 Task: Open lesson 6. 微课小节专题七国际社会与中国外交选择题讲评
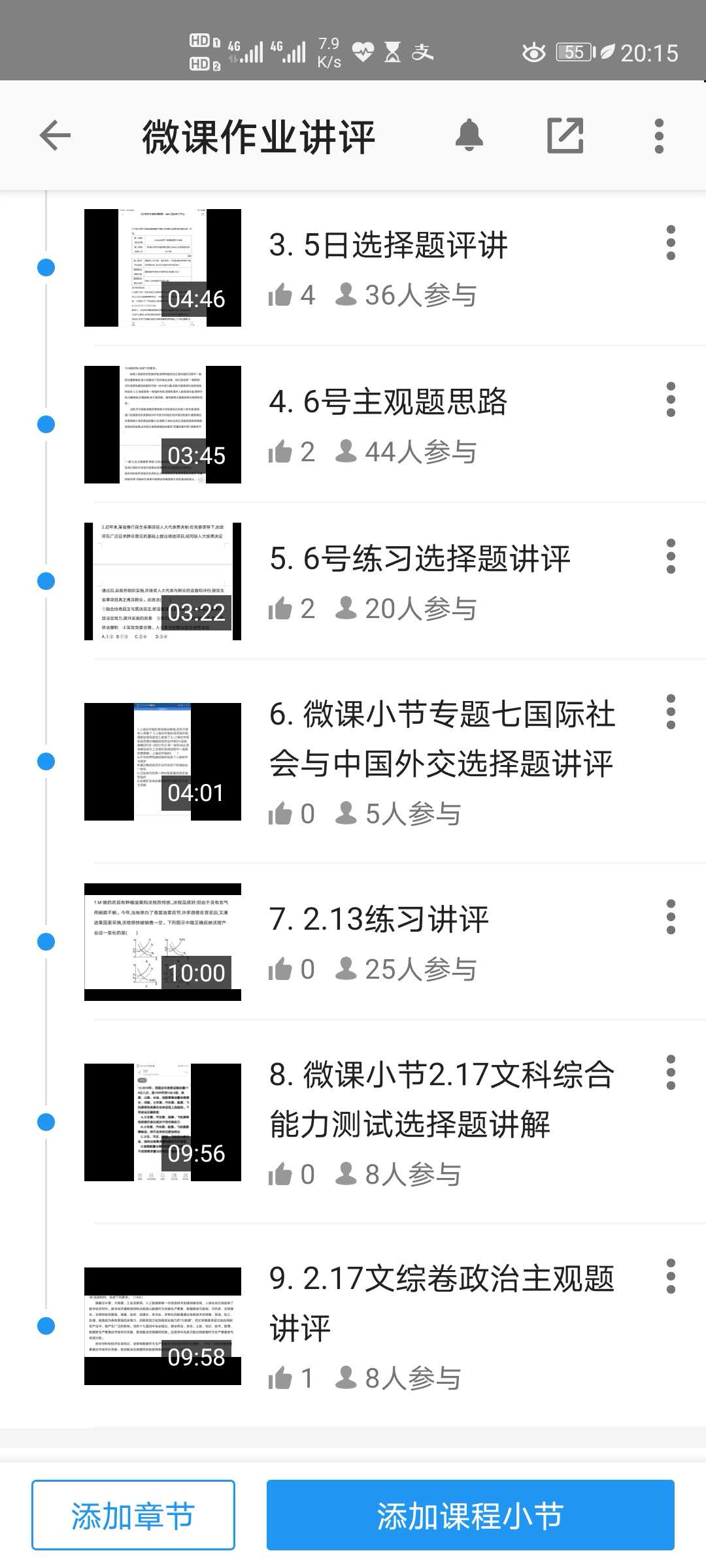click(x=442, y=739)
